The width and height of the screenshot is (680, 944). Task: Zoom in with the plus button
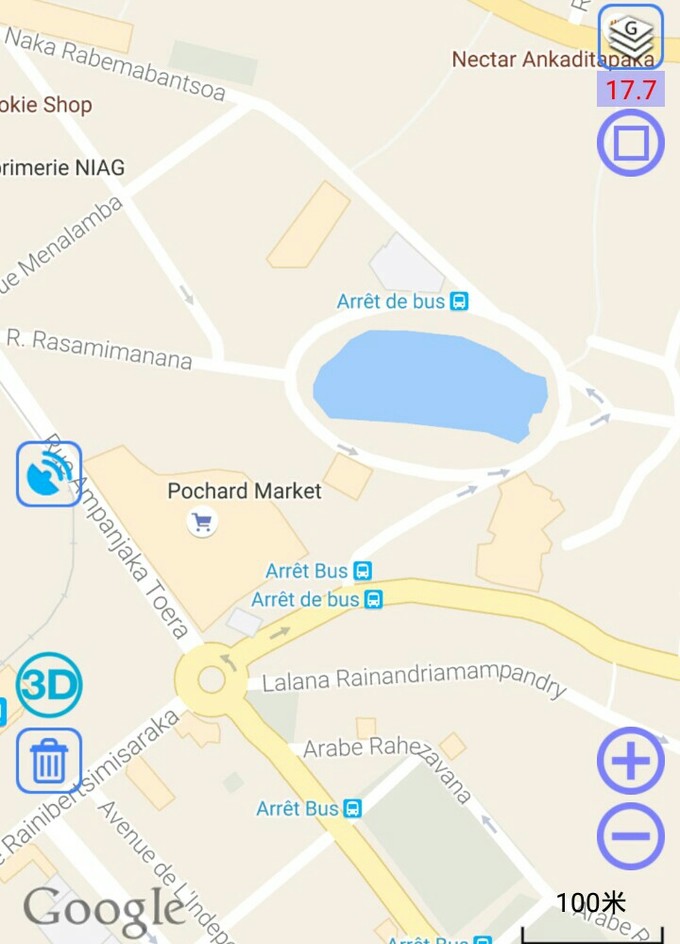[631, 762]
